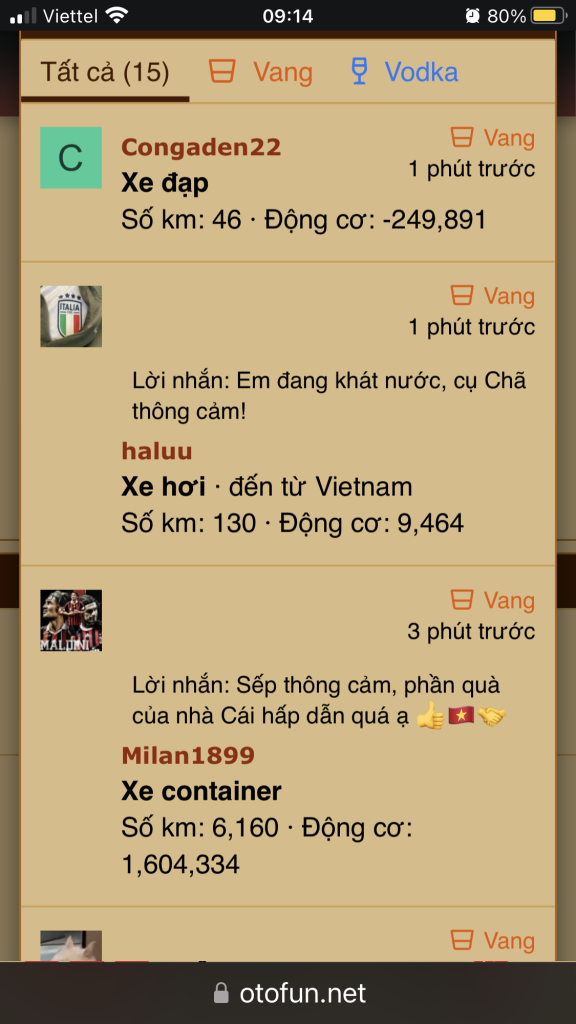576x1024 pixels.
Task: Open Congaden22's profile link
Action: (x=201, y=148)
